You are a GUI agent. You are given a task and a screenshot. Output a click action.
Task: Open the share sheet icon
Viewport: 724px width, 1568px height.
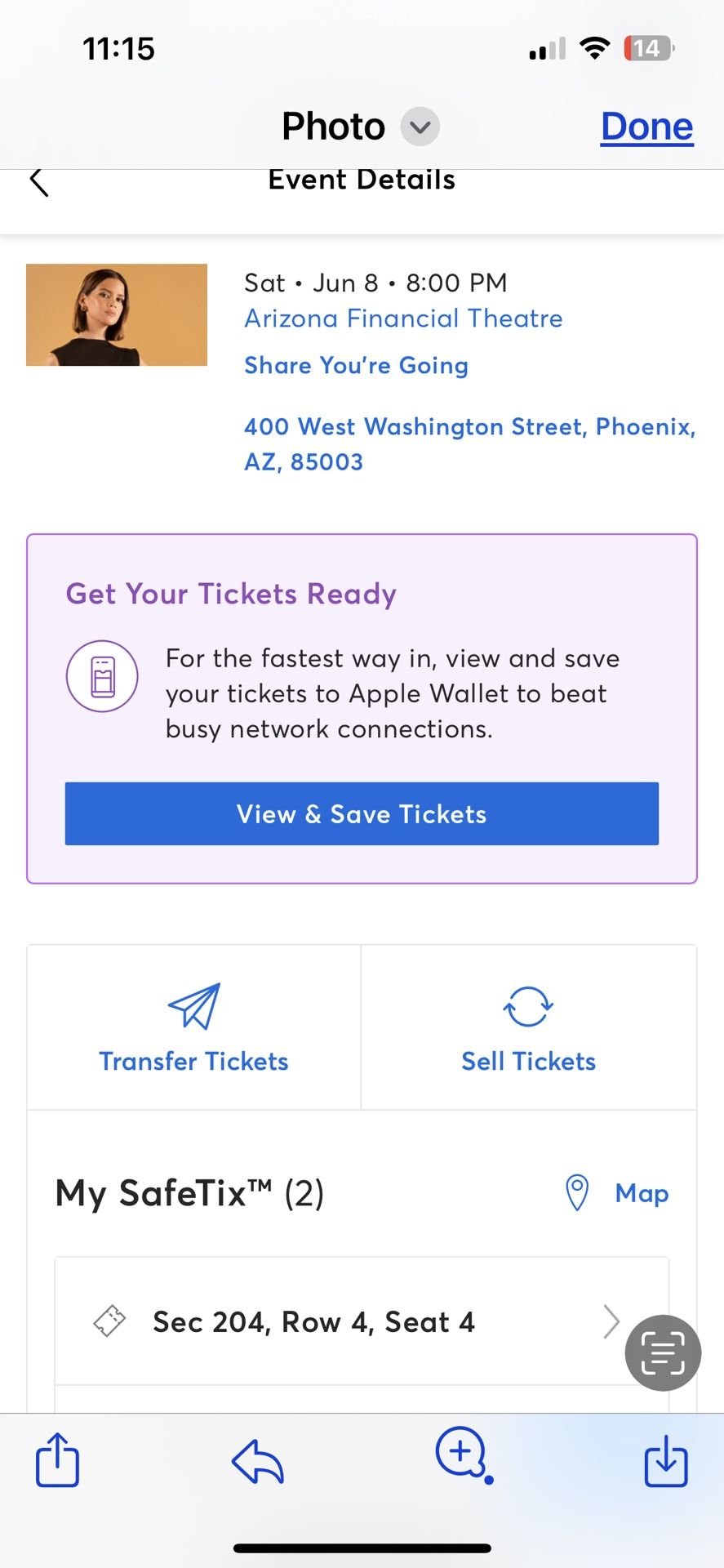(x=57, y=1459)
